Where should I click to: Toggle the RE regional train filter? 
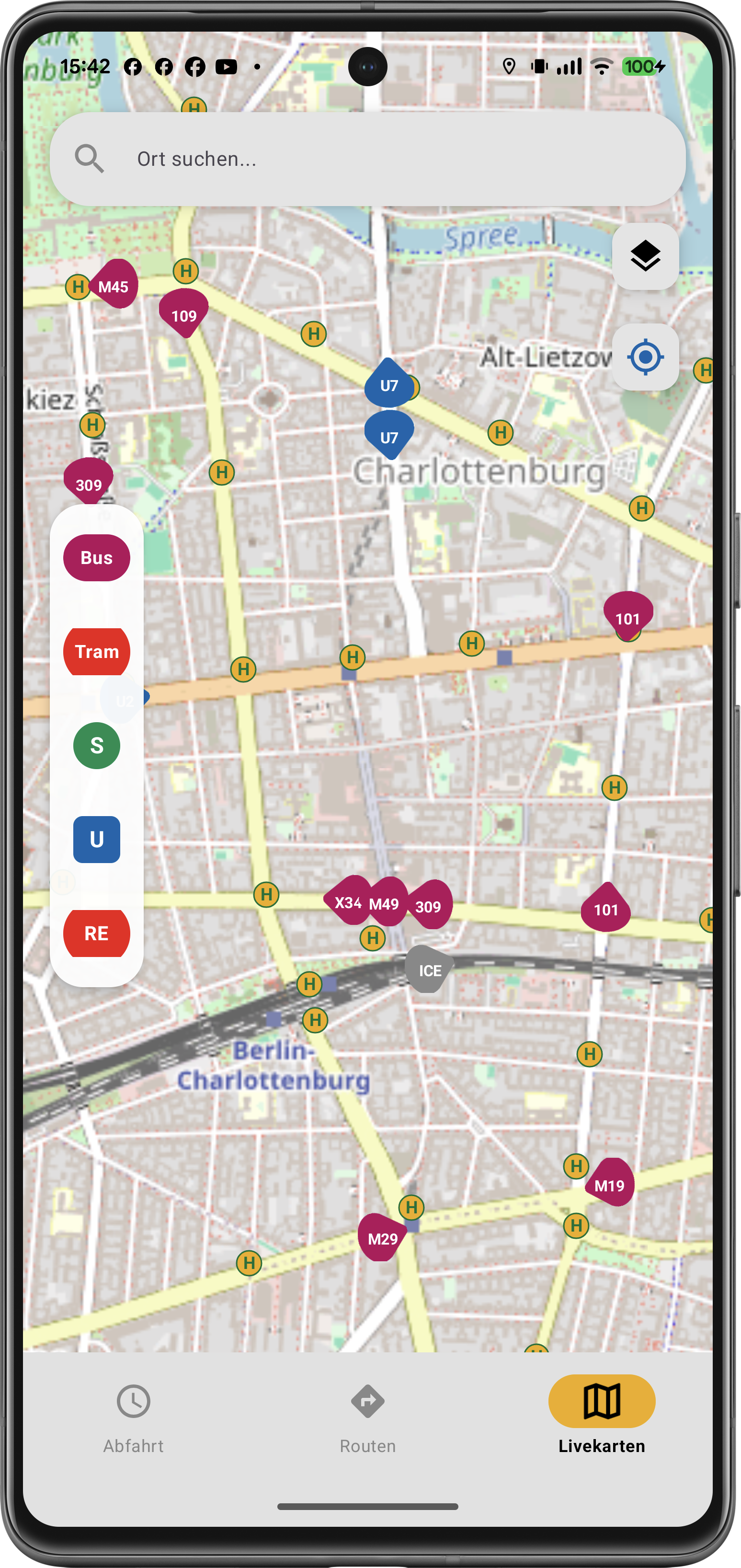97,933
